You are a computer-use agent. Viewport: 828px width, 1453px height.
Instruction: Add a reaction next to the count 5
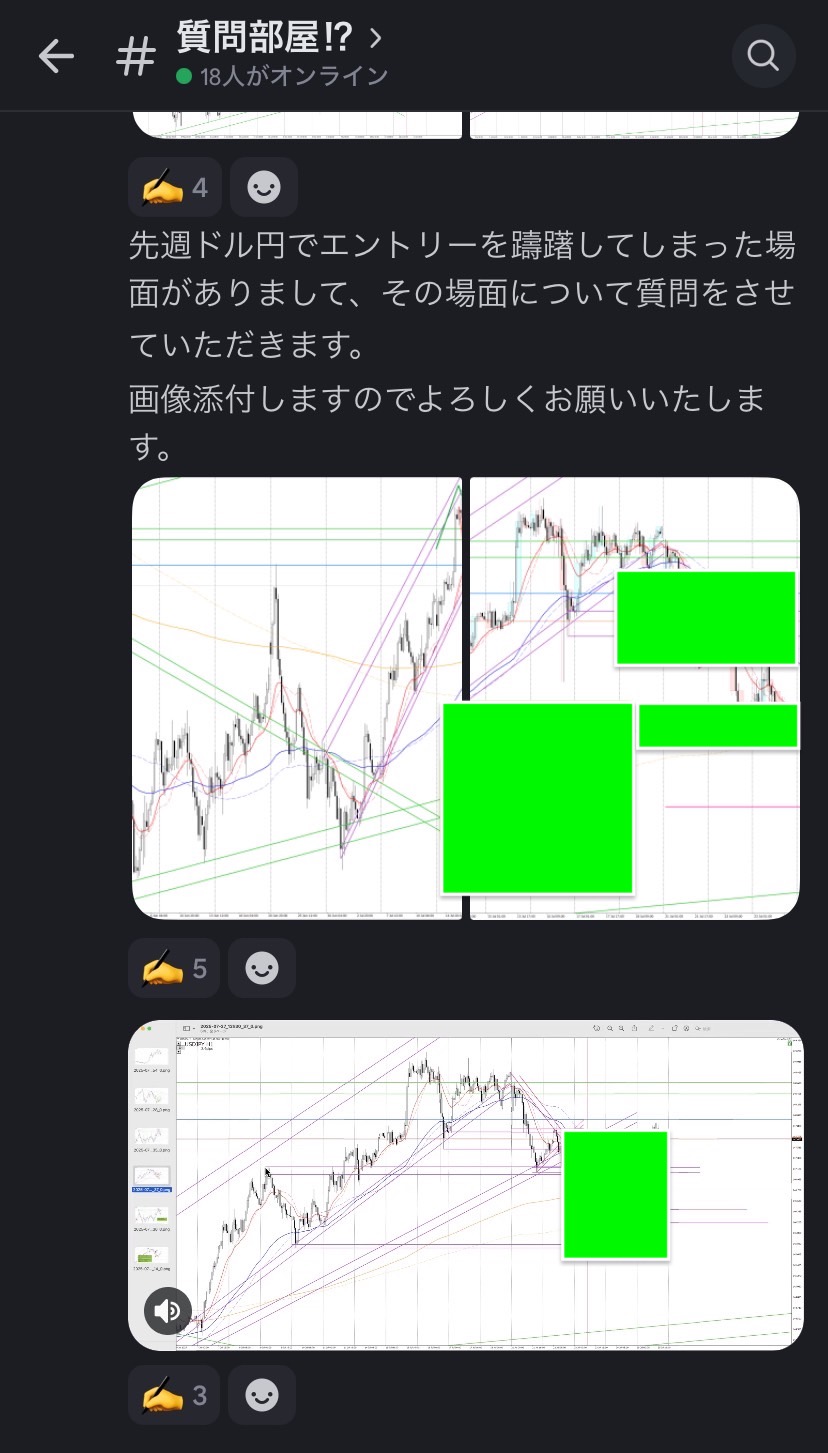click(262, 968)
